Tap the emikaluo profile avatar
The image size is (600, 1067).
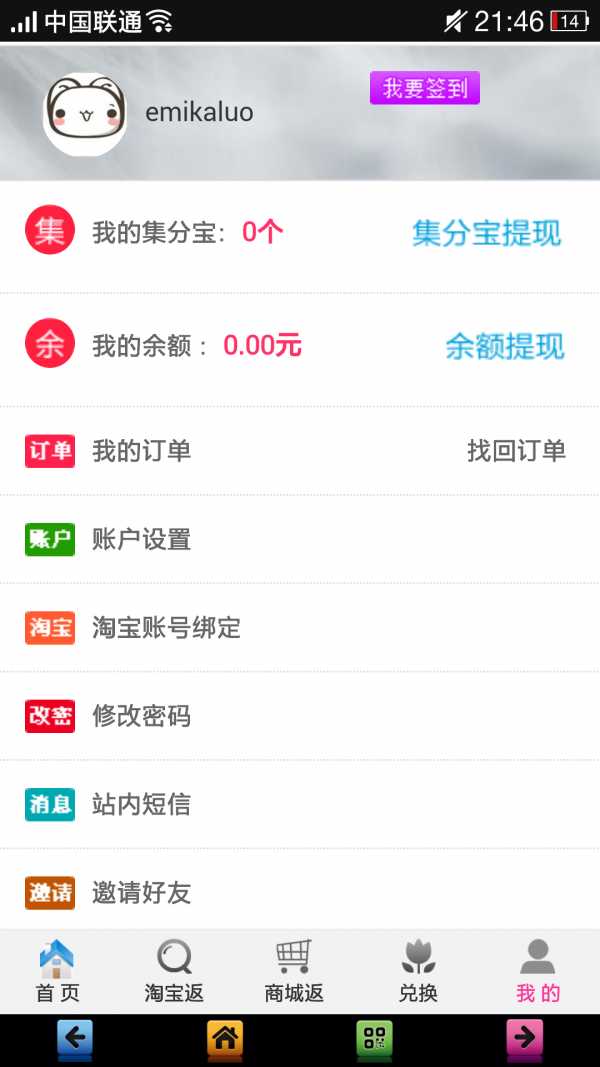85,115
